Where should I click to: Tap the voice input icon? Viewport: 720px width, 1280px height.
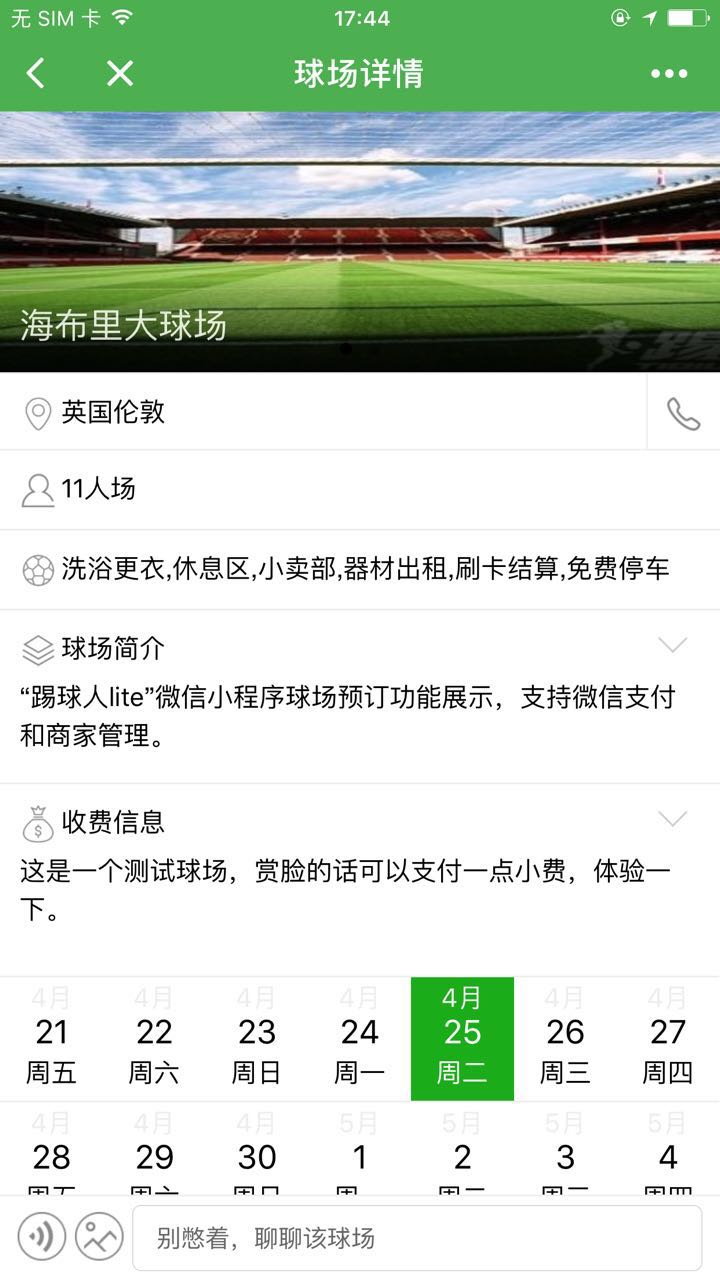coord(41,1238)
